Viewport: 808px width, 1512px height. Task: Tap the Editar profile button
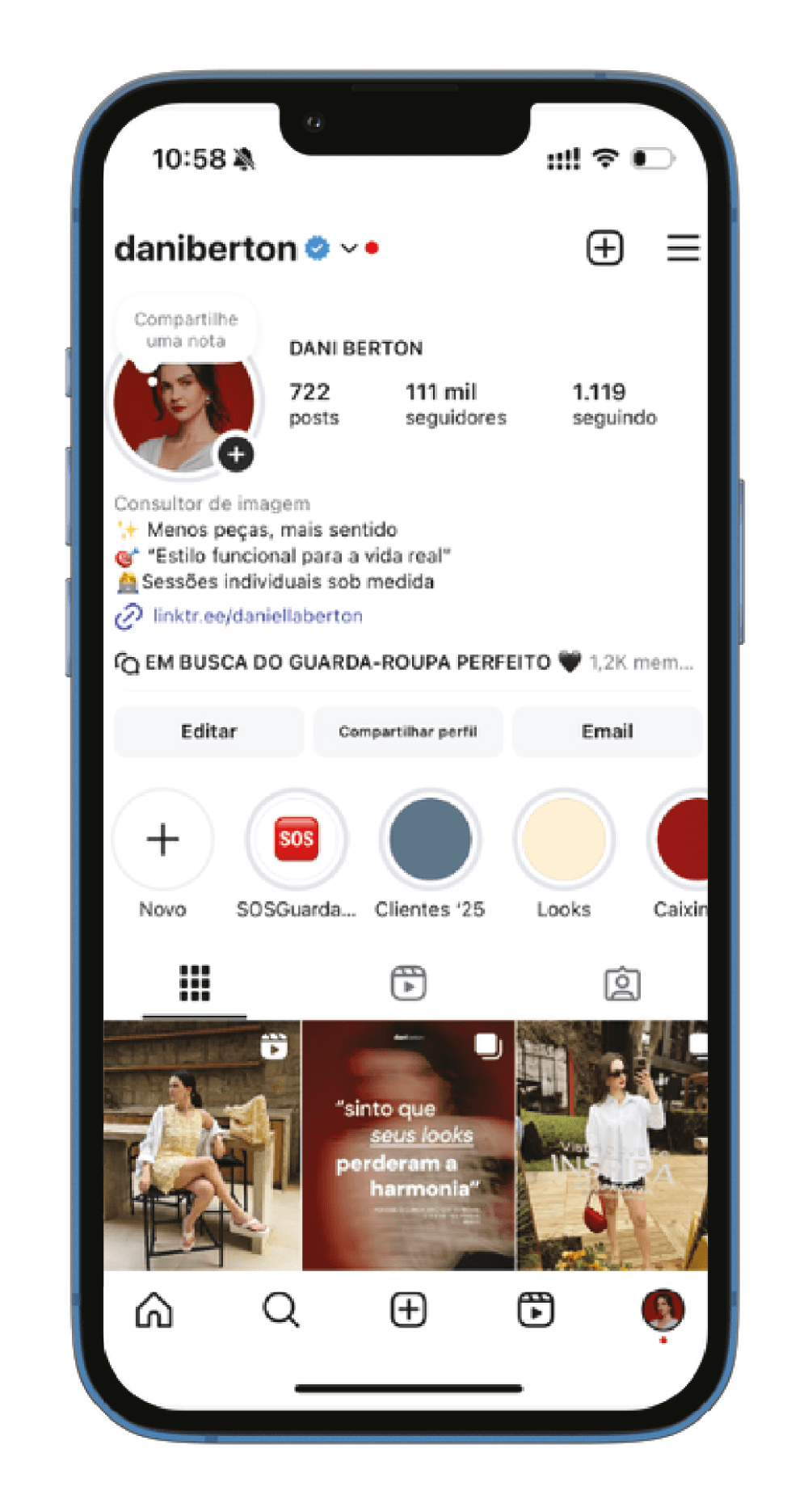(208, 731)
